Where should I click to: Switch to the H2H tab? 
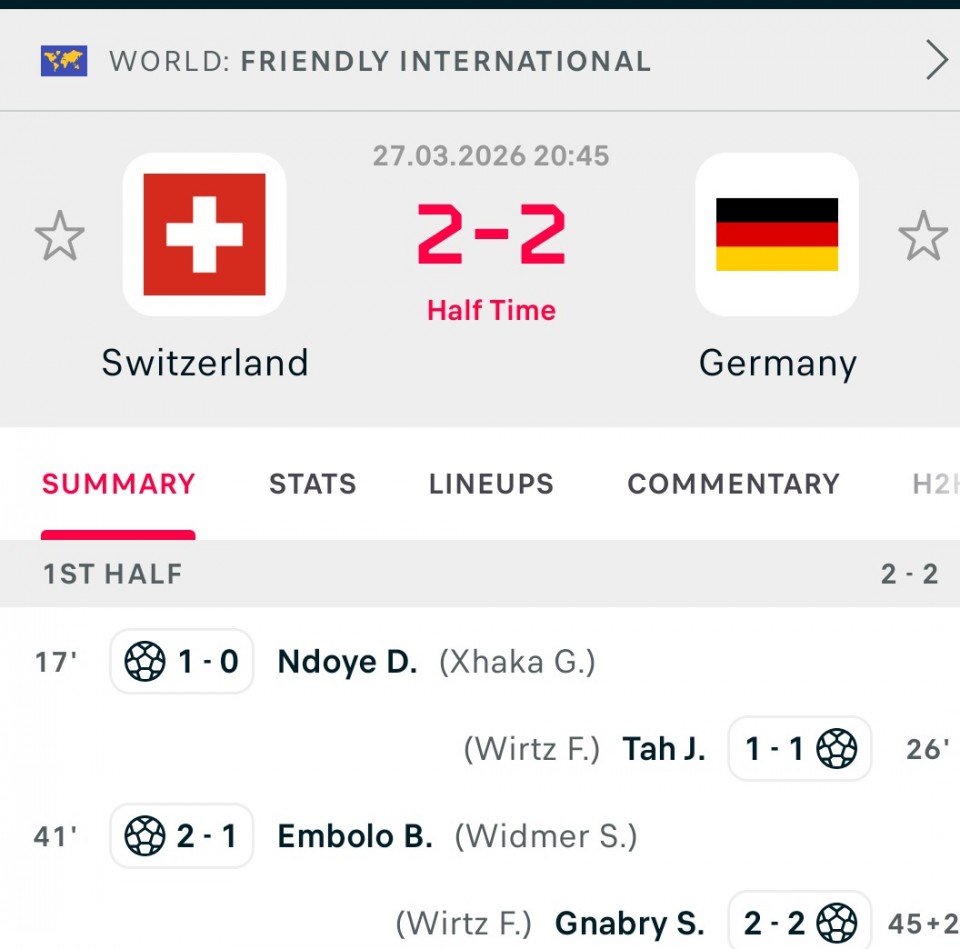pyautogui.click(x=934, y=484)
